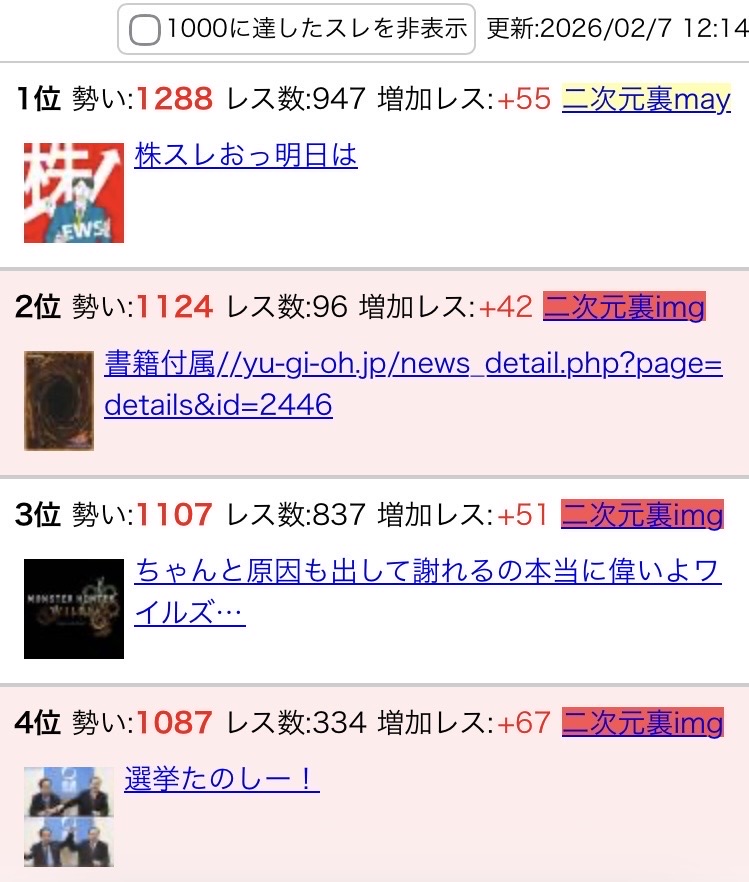Open 二次元裏img link in rank 3
The width and height of the screenshot is (749, 882).
(x=641, y=515)
